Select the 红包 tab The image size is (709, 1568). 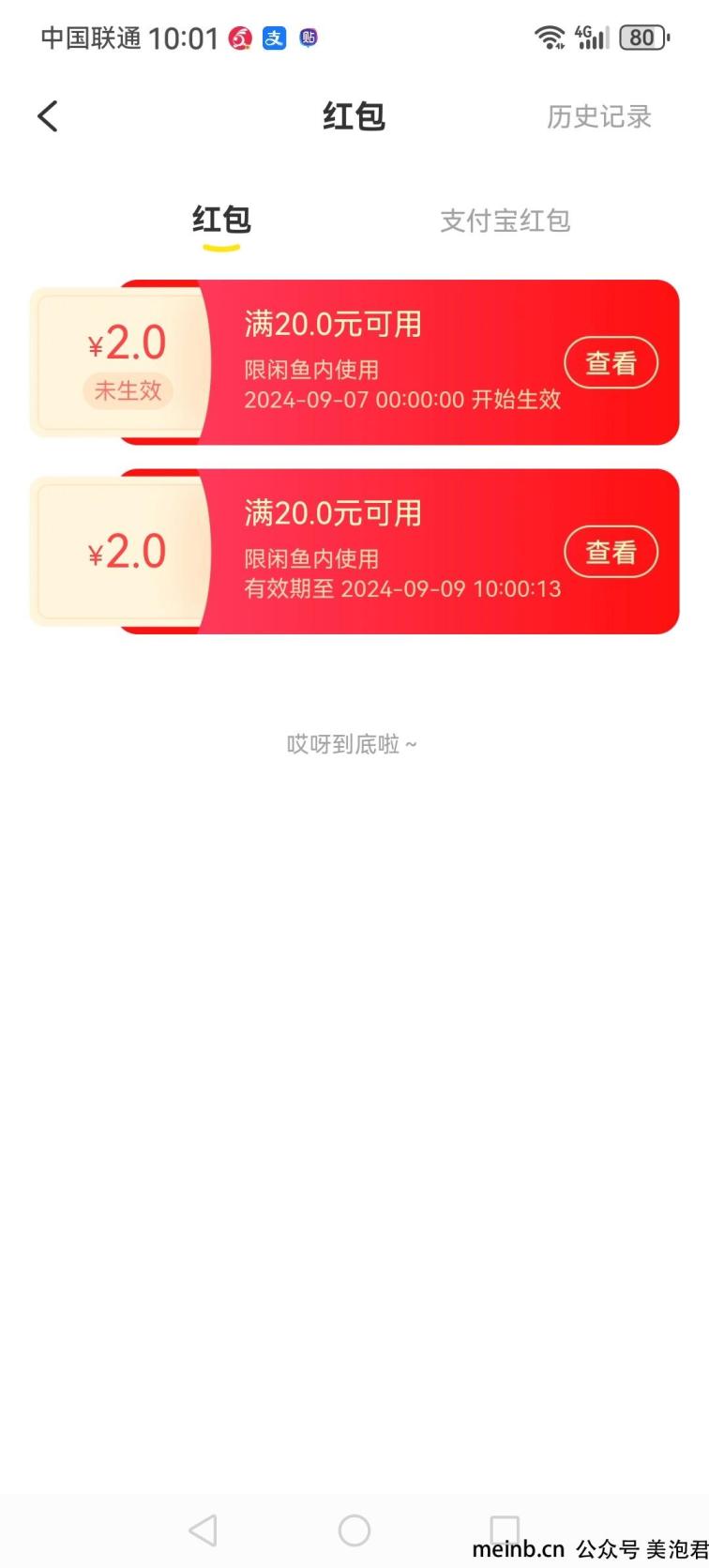pyautogui.click(x=221, y=220)
